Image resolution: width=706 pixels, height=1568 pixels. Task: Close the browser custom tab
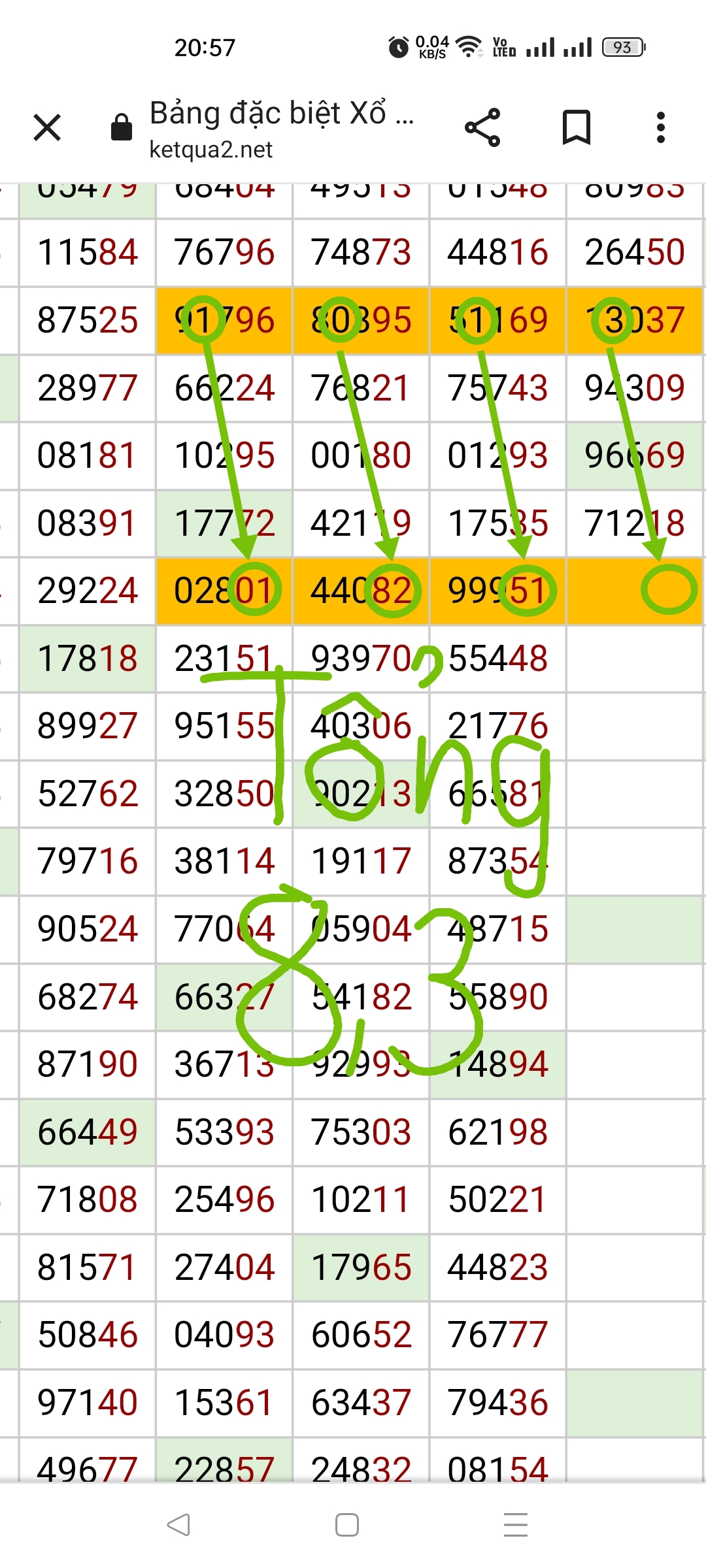pyautogui.click(x=47, y=127)
